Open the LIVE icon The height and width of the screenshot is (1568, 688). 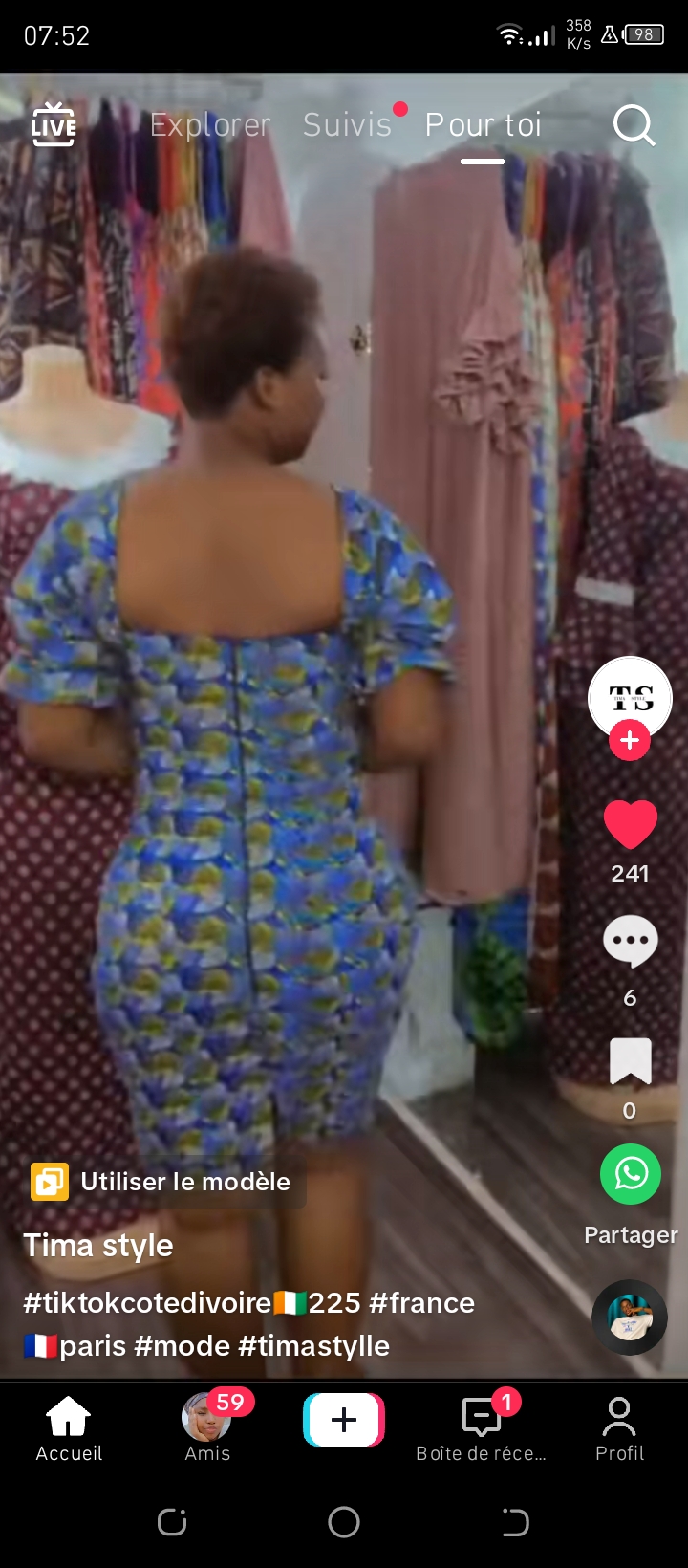tap(54, 125)
